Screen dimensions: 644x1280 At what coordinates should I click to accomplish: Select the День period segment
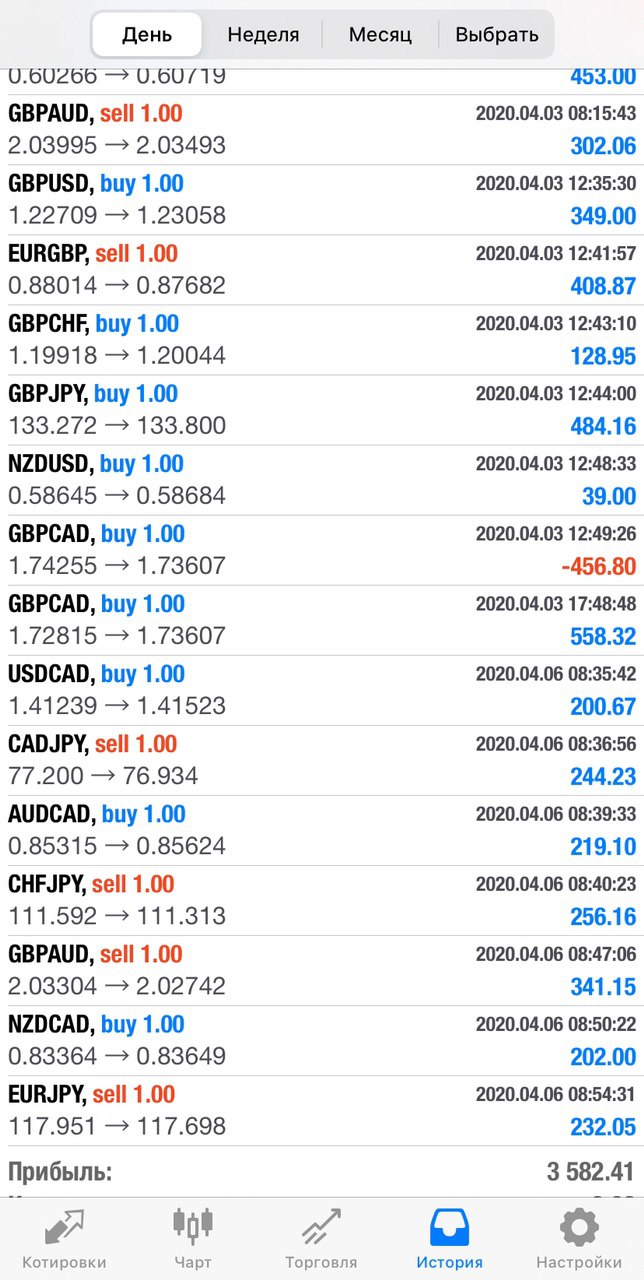coord(147,35)
